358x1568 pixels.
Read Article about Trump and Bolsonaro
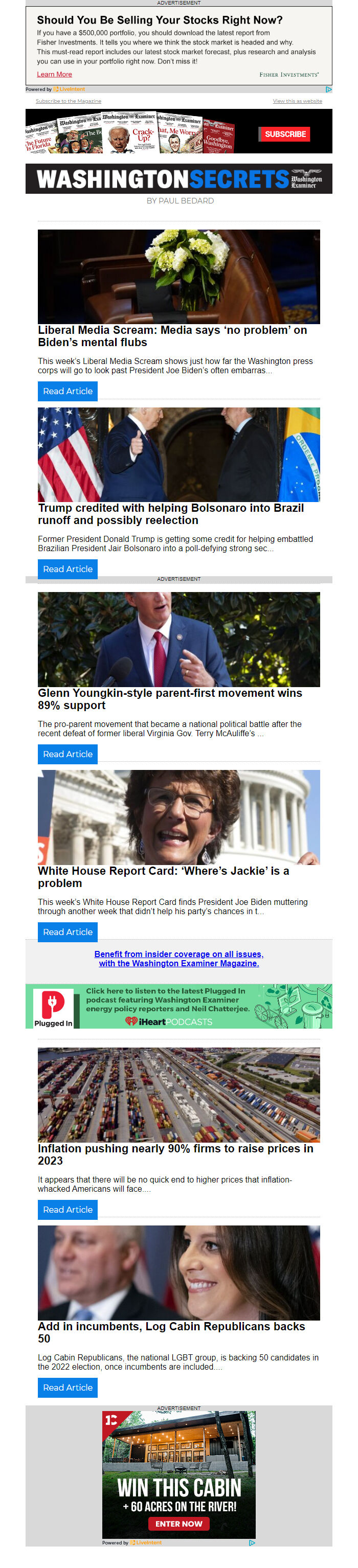68,569
